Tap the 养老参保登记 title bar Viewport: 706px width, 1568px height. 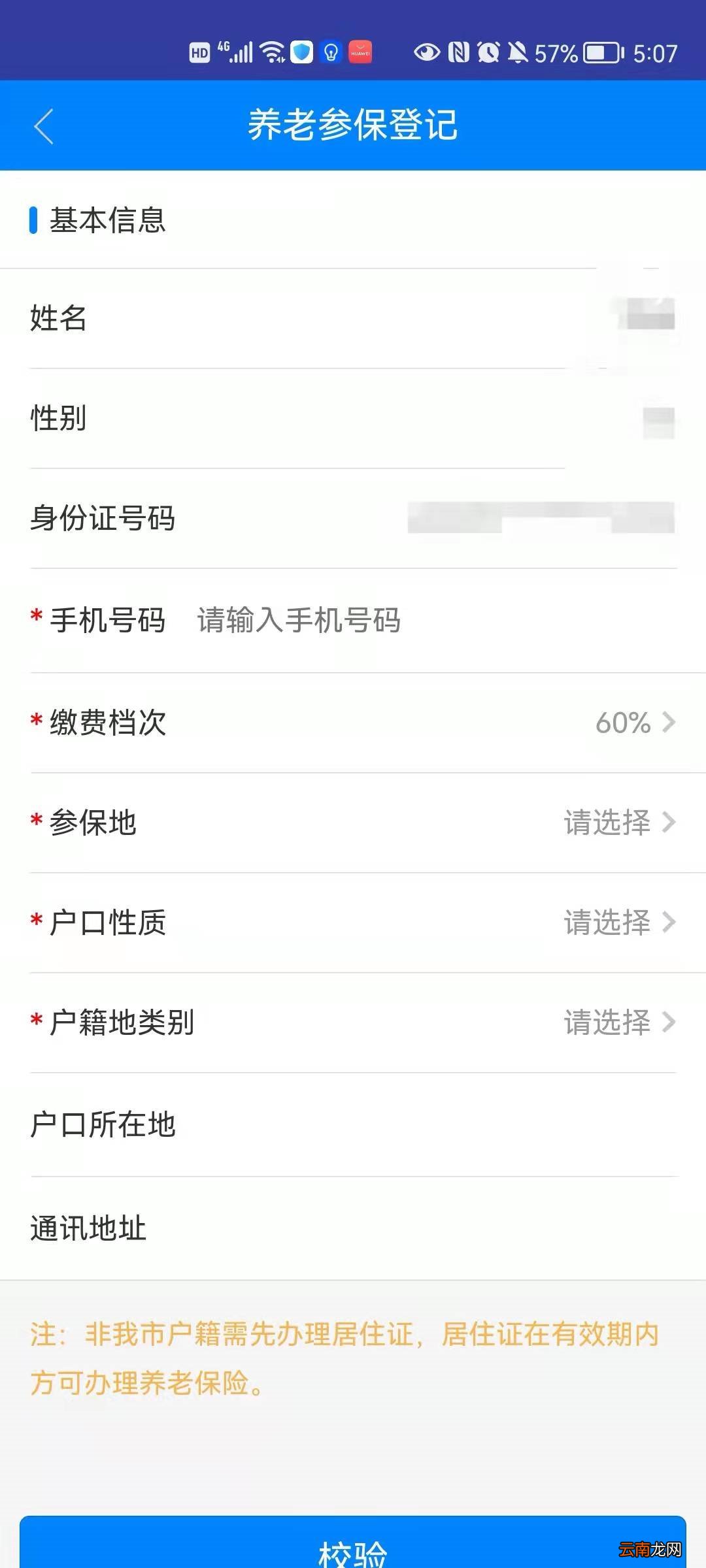pyautogui.click(x=353, y=124)
